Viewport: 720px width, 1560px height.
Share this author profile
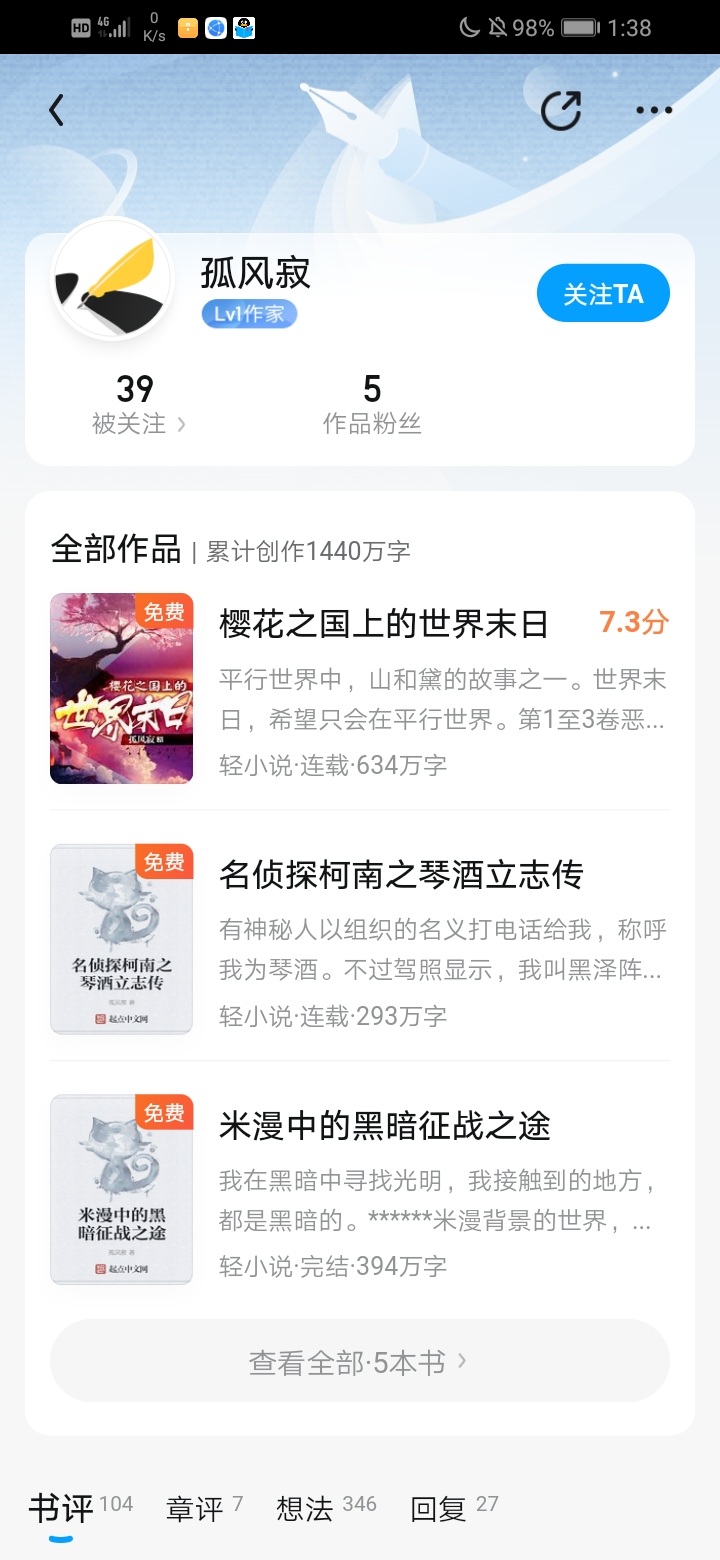[x=560, y=111]
